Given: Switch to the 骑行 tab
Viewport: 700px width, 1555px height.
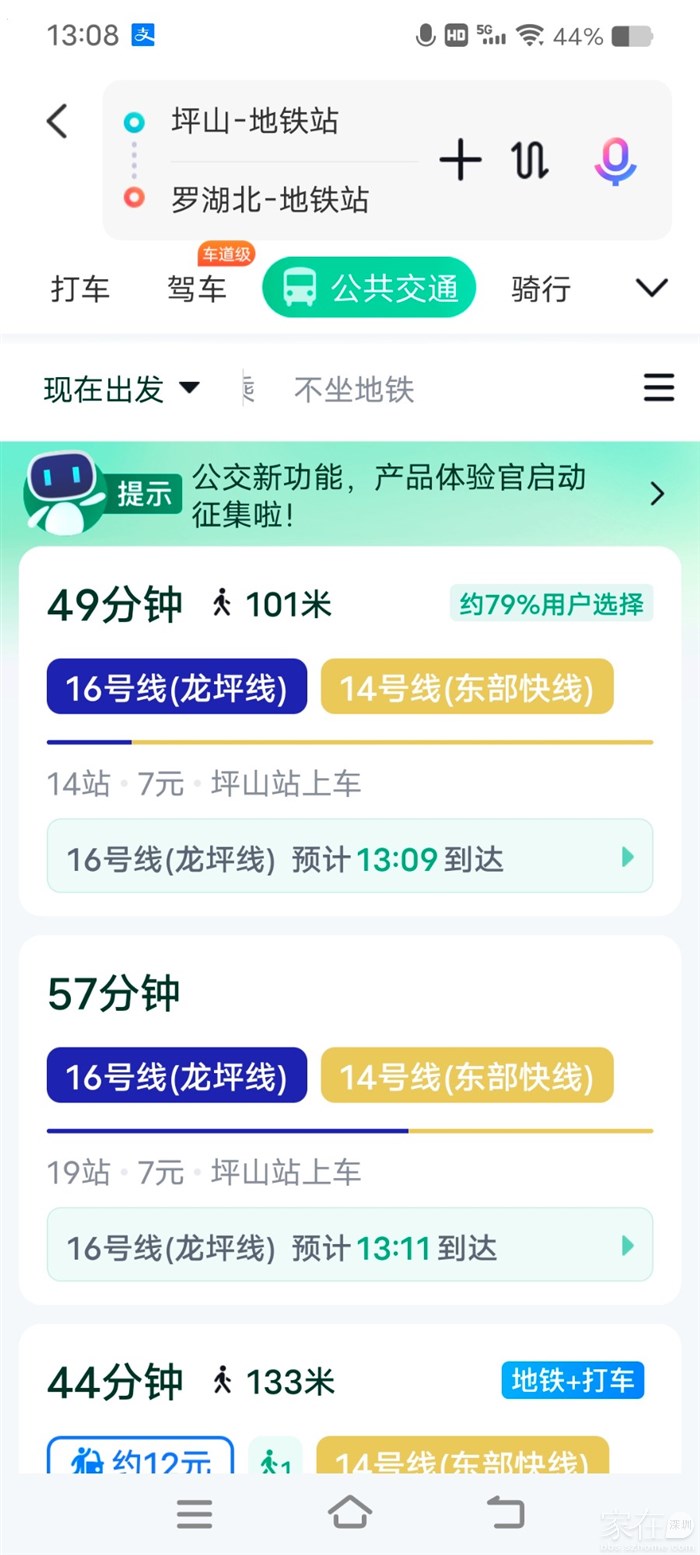Looking at the screenshot, I should 541,289.
